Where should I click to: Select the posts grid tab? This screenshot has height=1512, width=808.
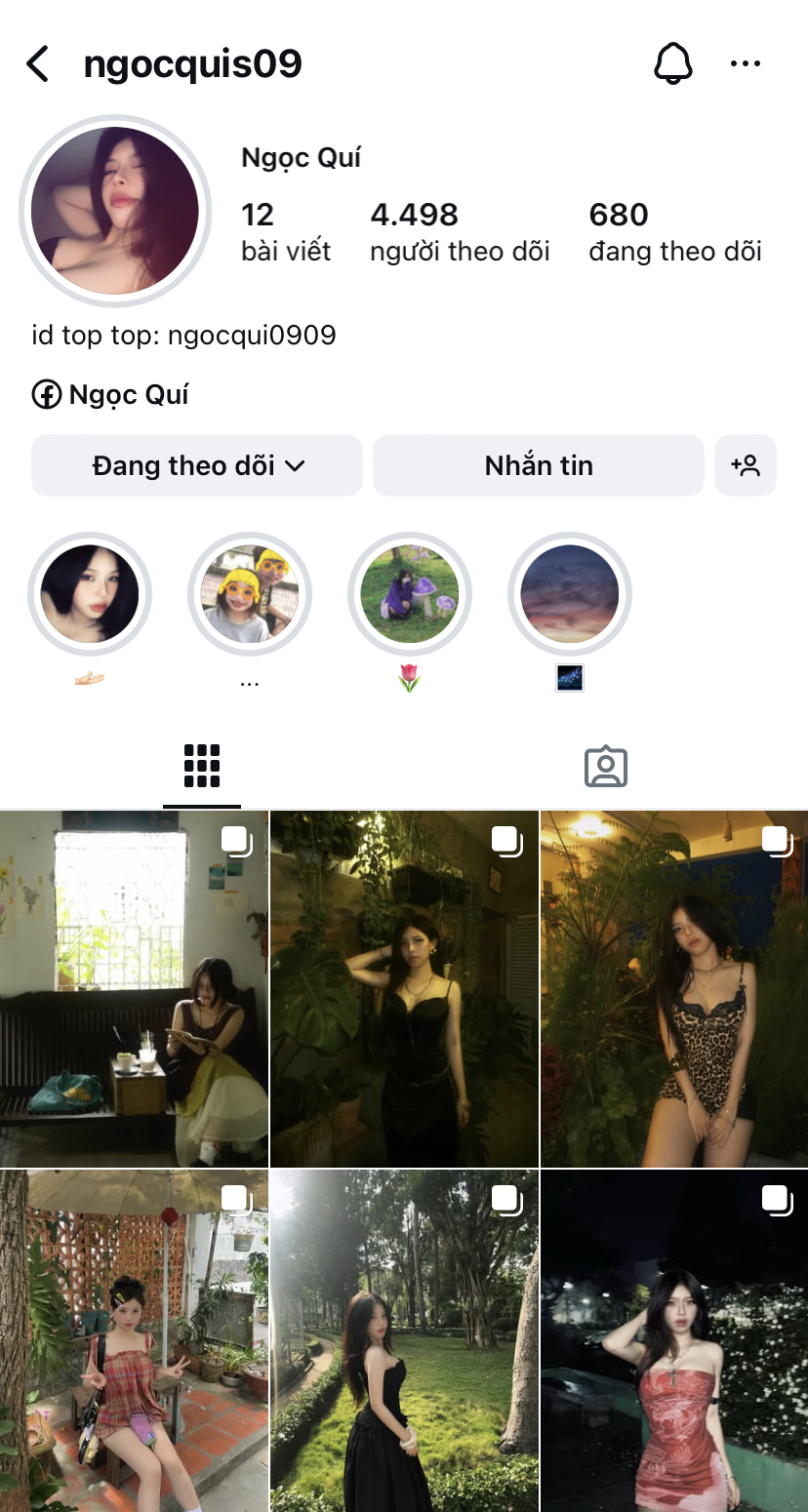(202, 767)
